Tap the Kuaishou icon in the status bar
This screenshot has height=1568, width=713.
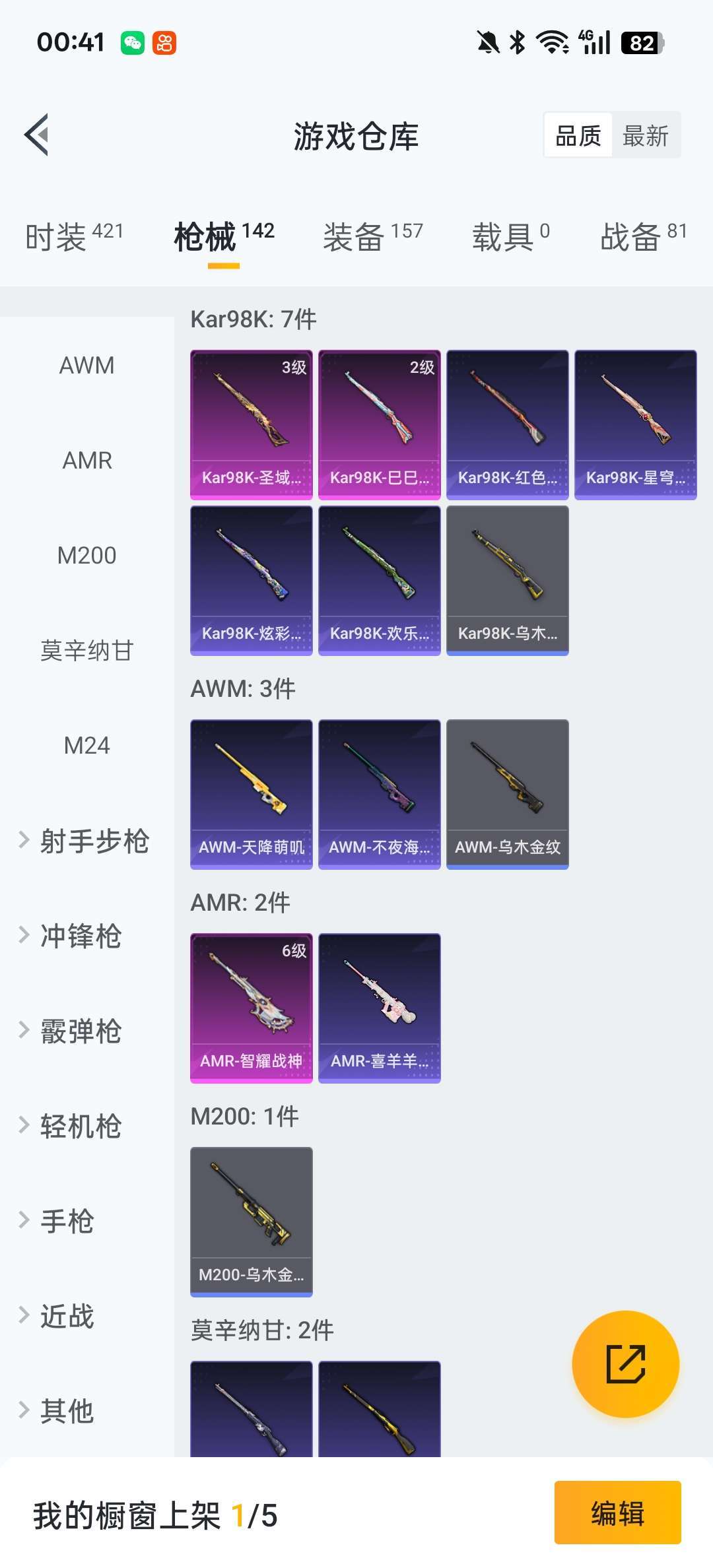[x=164, y=42]
